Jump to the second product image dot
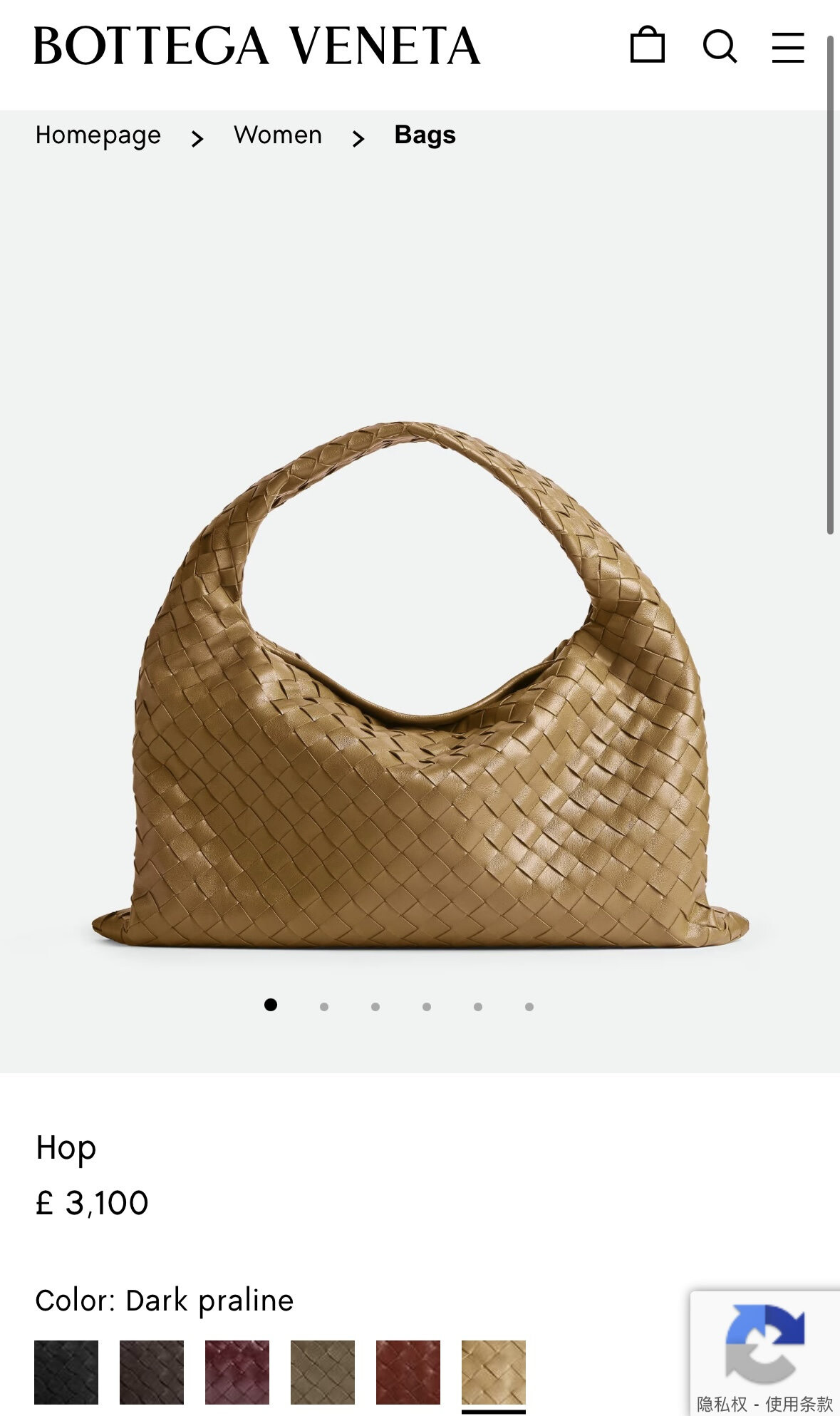The height and width of the screenshot is (1416, 840). click(x=324, y=1006)
